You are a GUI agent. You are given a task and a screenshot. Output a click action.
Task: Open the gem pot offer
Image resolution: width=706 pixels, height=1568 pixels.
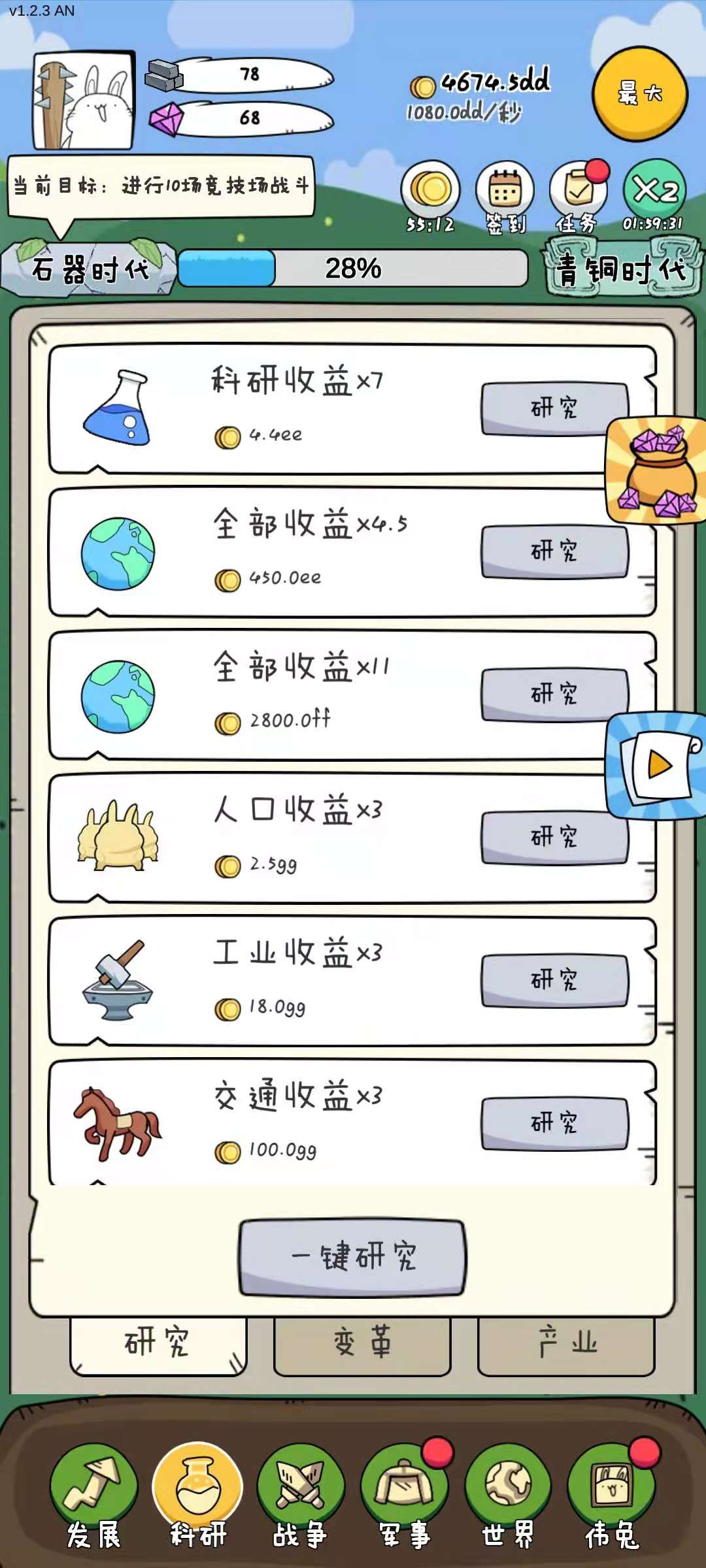(656, 470)
